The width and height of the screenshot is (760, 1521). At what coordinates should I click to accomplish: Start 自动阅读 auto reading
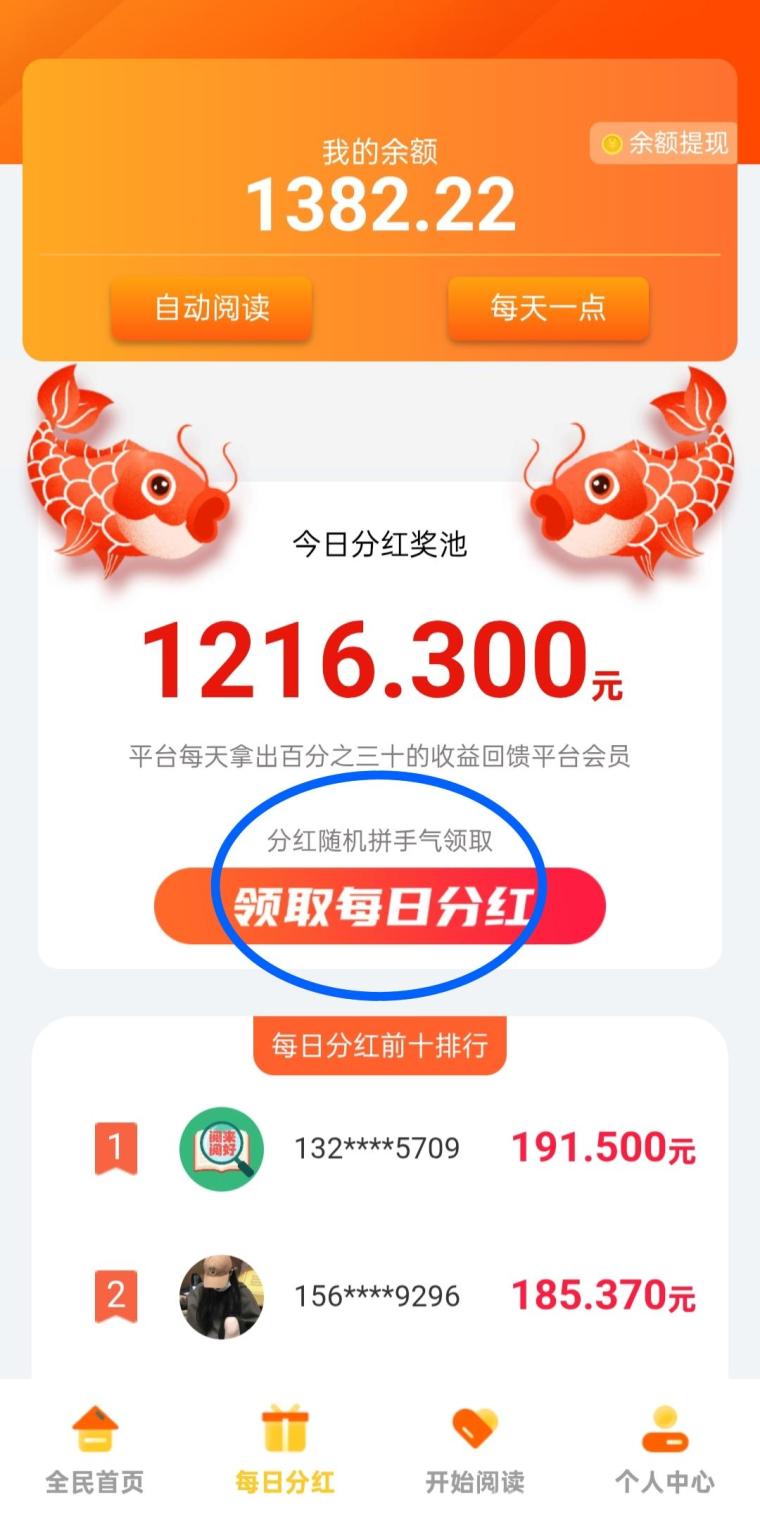(211, 308)
